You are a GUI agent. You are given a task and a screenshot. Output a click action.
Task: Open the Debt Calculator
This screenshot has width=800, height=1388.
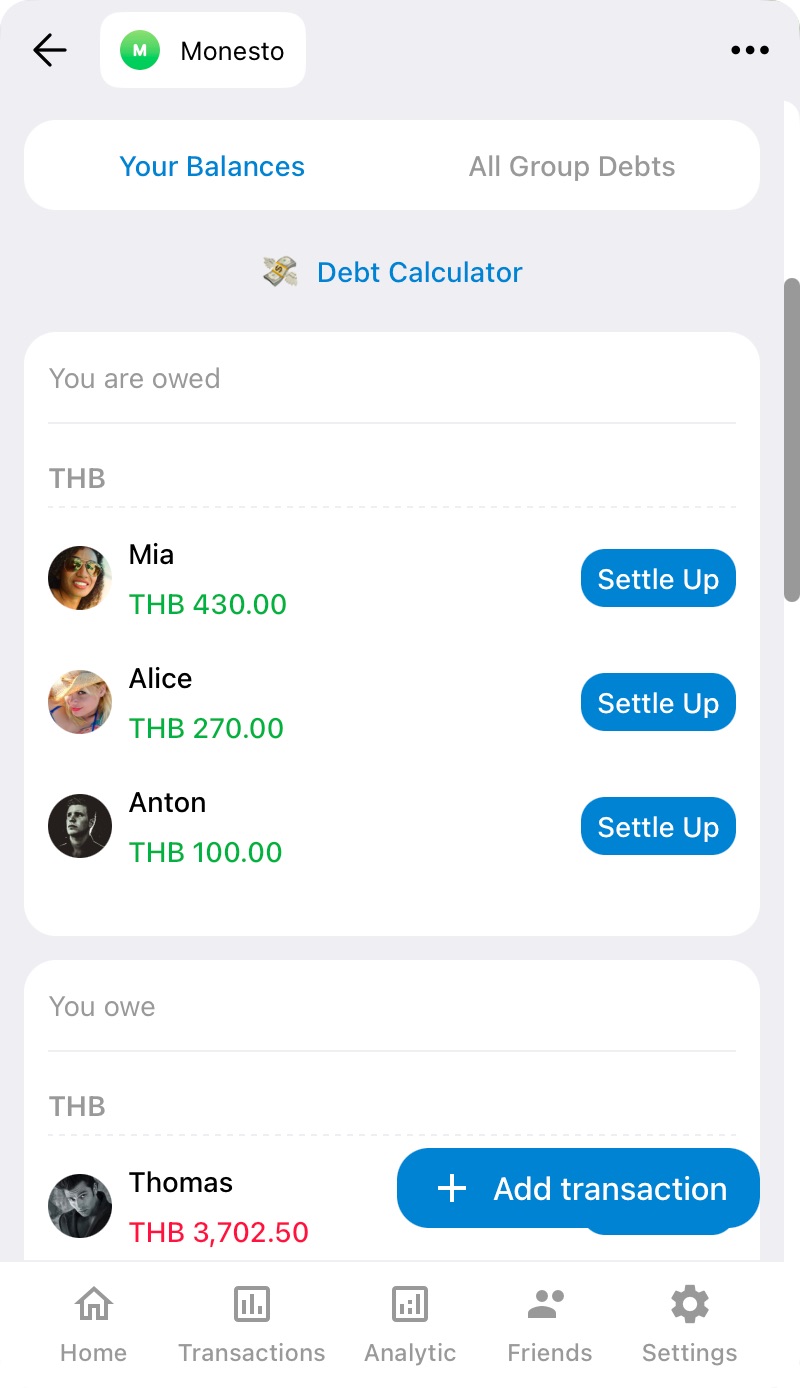coord(419,271)
